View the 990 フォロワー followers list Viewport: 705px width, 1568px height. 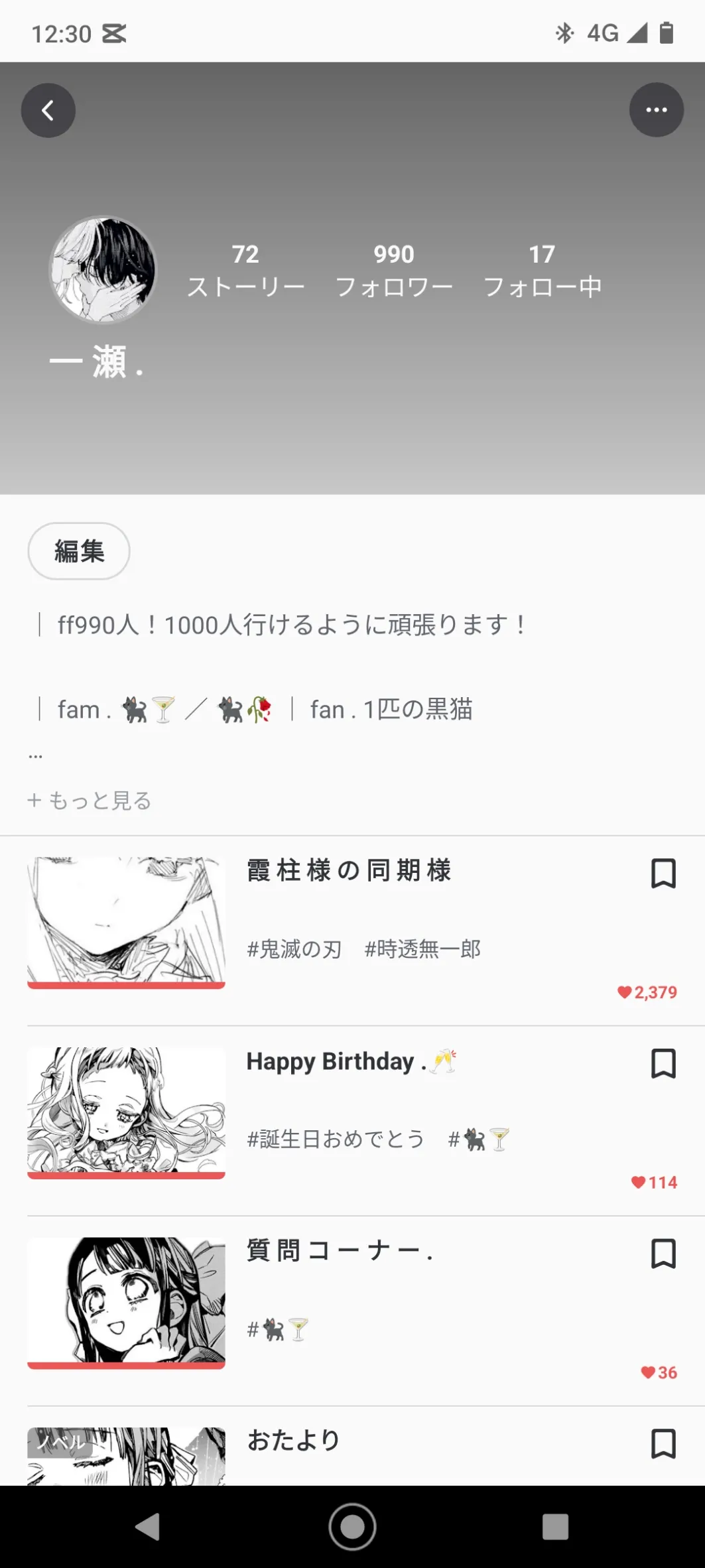(x=394, y=271)
